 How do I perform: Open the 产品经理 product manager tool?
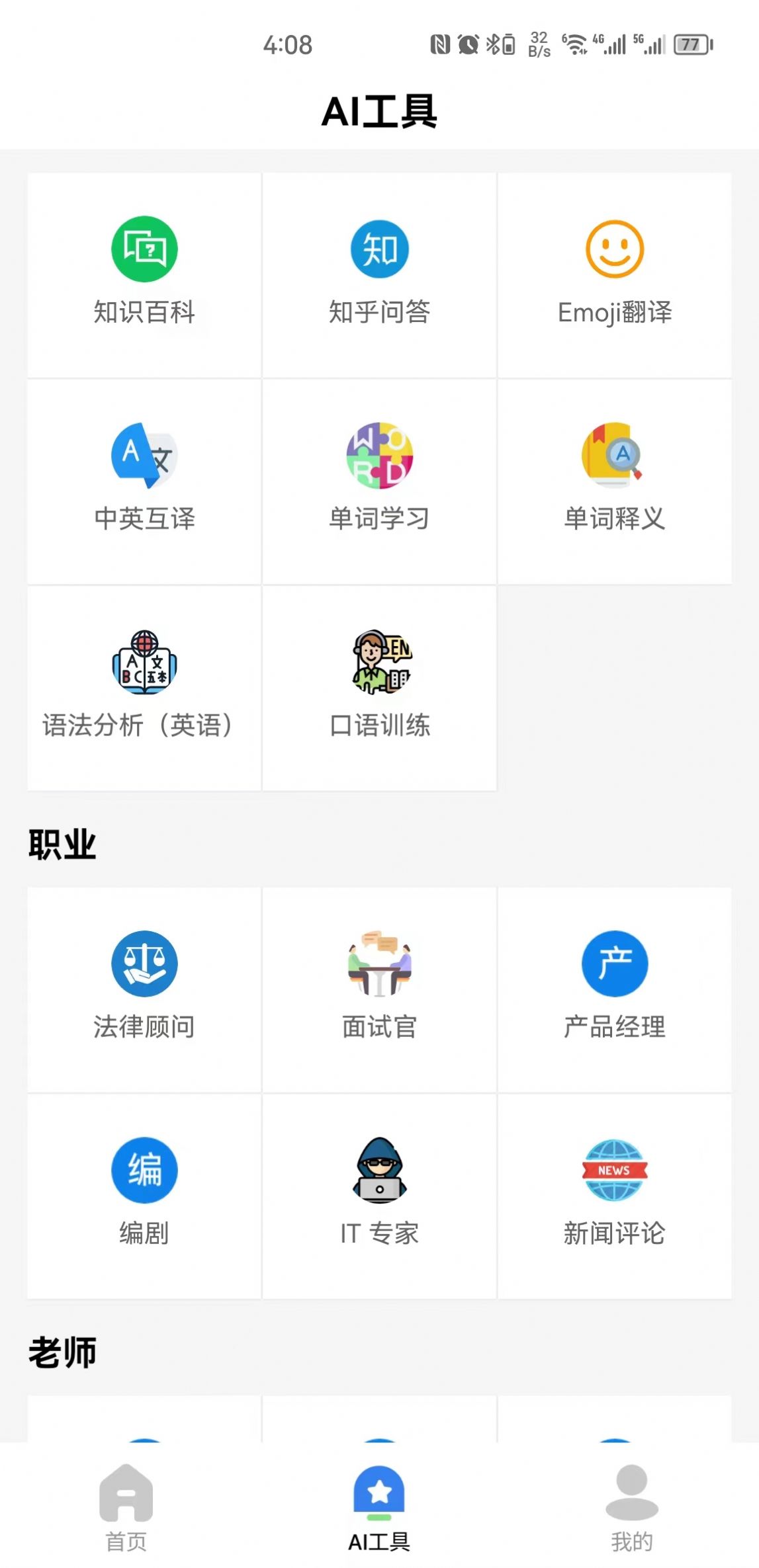(x=615, y=985)
